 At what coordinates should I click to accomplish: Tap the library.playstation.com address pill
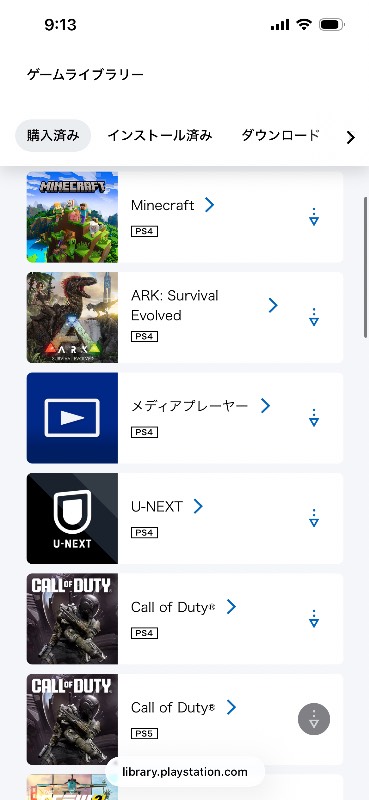(x=185, y=771)
